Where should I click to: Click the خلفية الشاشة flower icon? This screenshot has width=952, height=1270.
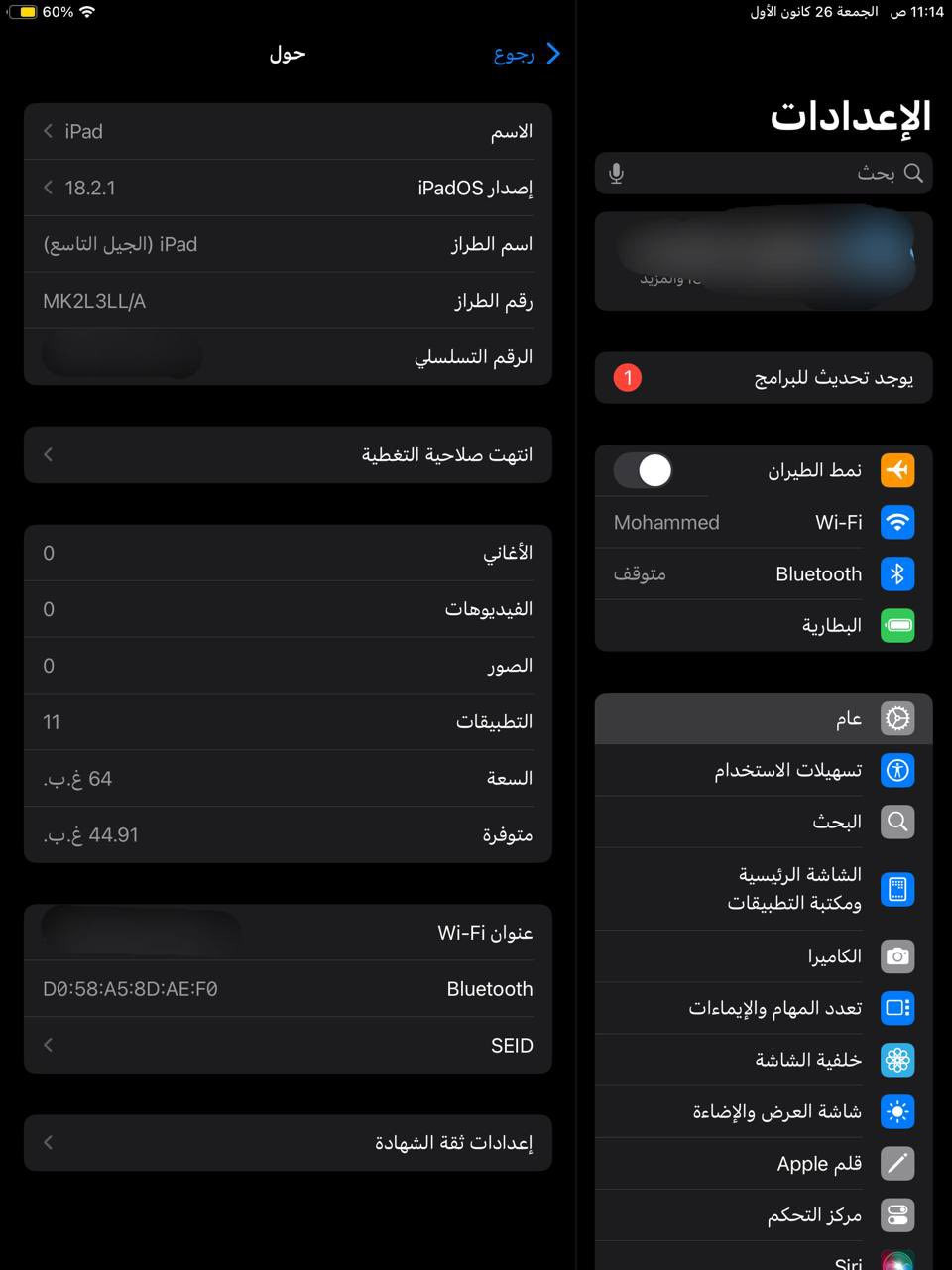[896, 1060]
